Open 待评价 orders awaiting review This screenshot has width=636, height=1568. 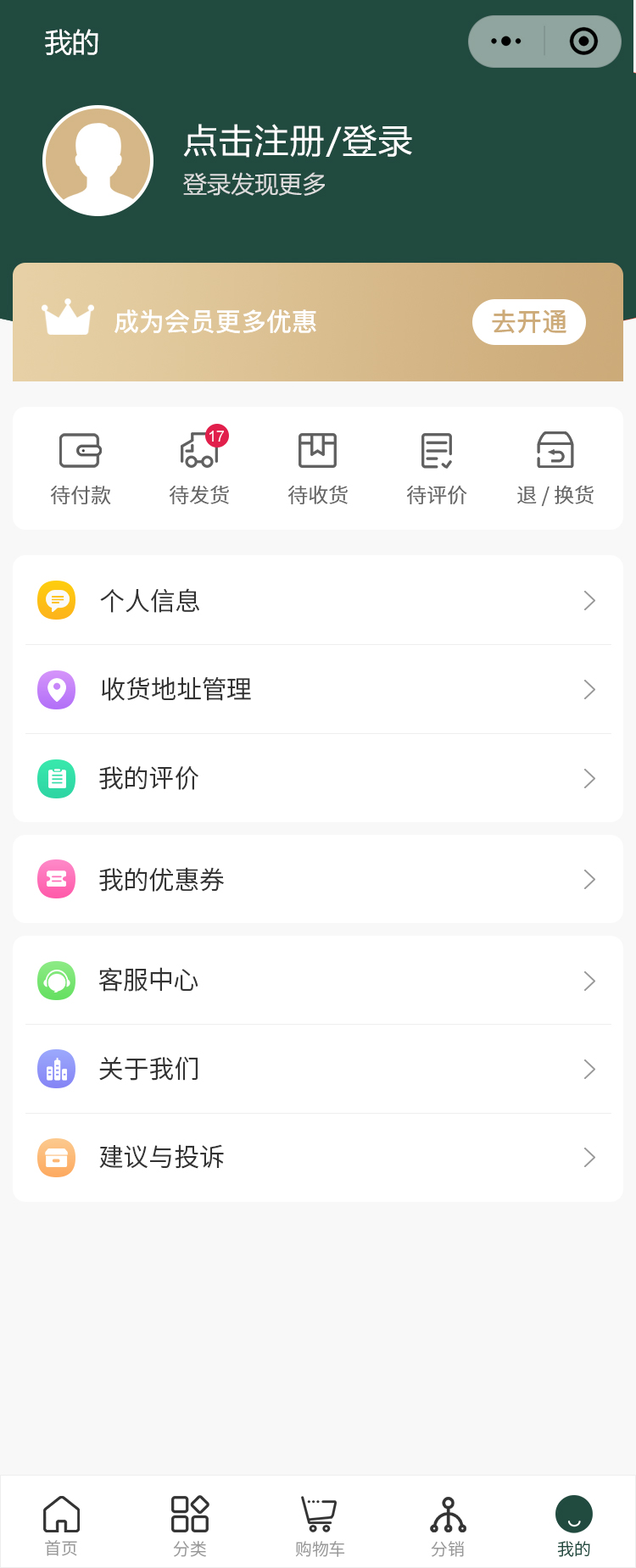(437, 468)
